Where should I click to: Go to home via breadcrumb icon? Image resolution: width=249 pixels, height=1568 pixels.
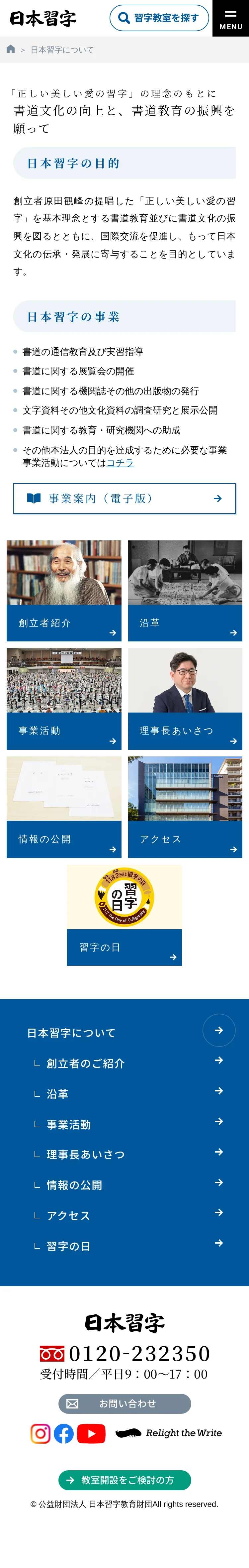pyautogui.click(x=10, y=50)
